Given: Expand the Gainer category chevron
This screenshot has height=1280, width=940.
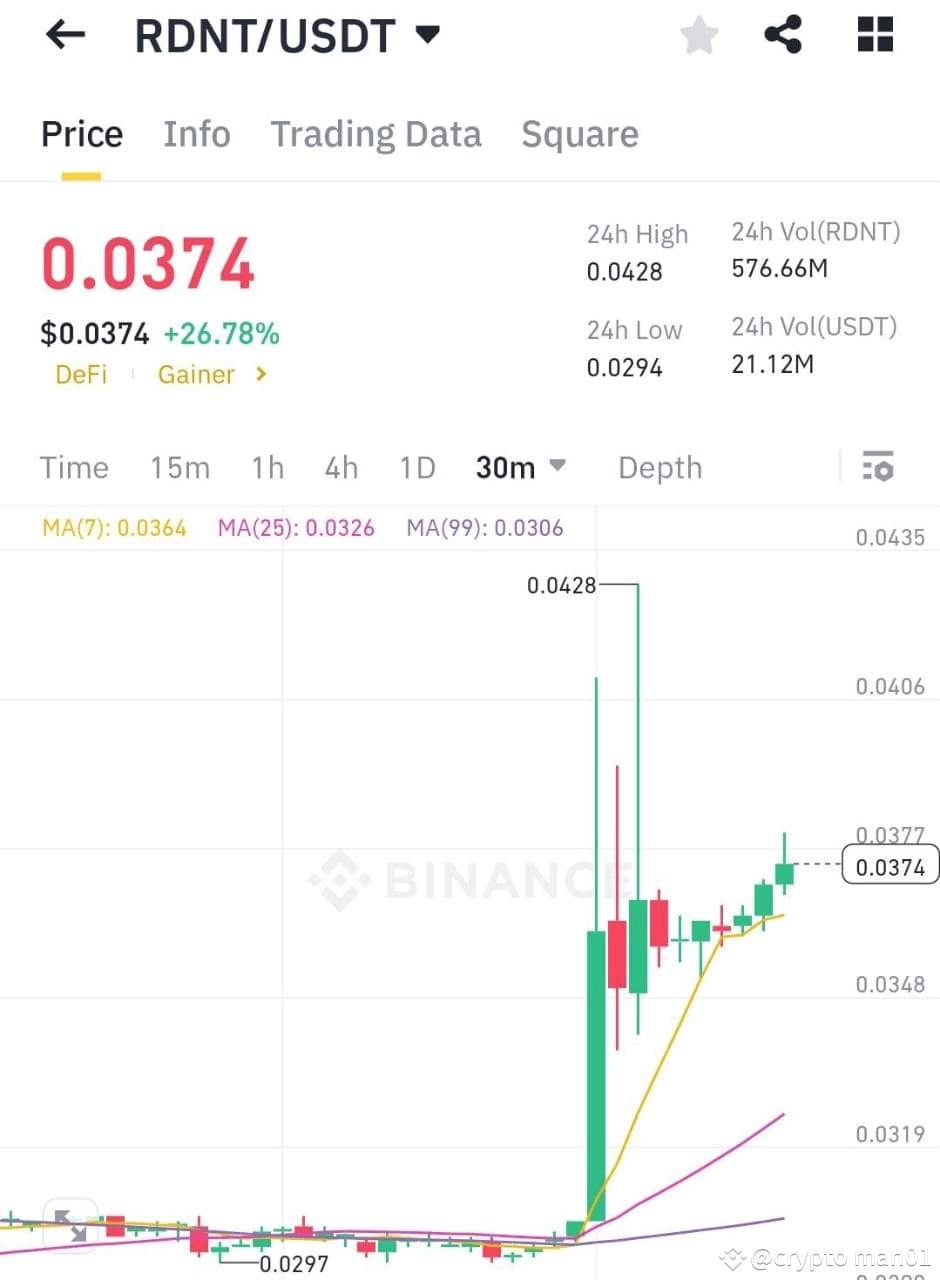Looking at the screenshot, I should click(x=259, y=375).
